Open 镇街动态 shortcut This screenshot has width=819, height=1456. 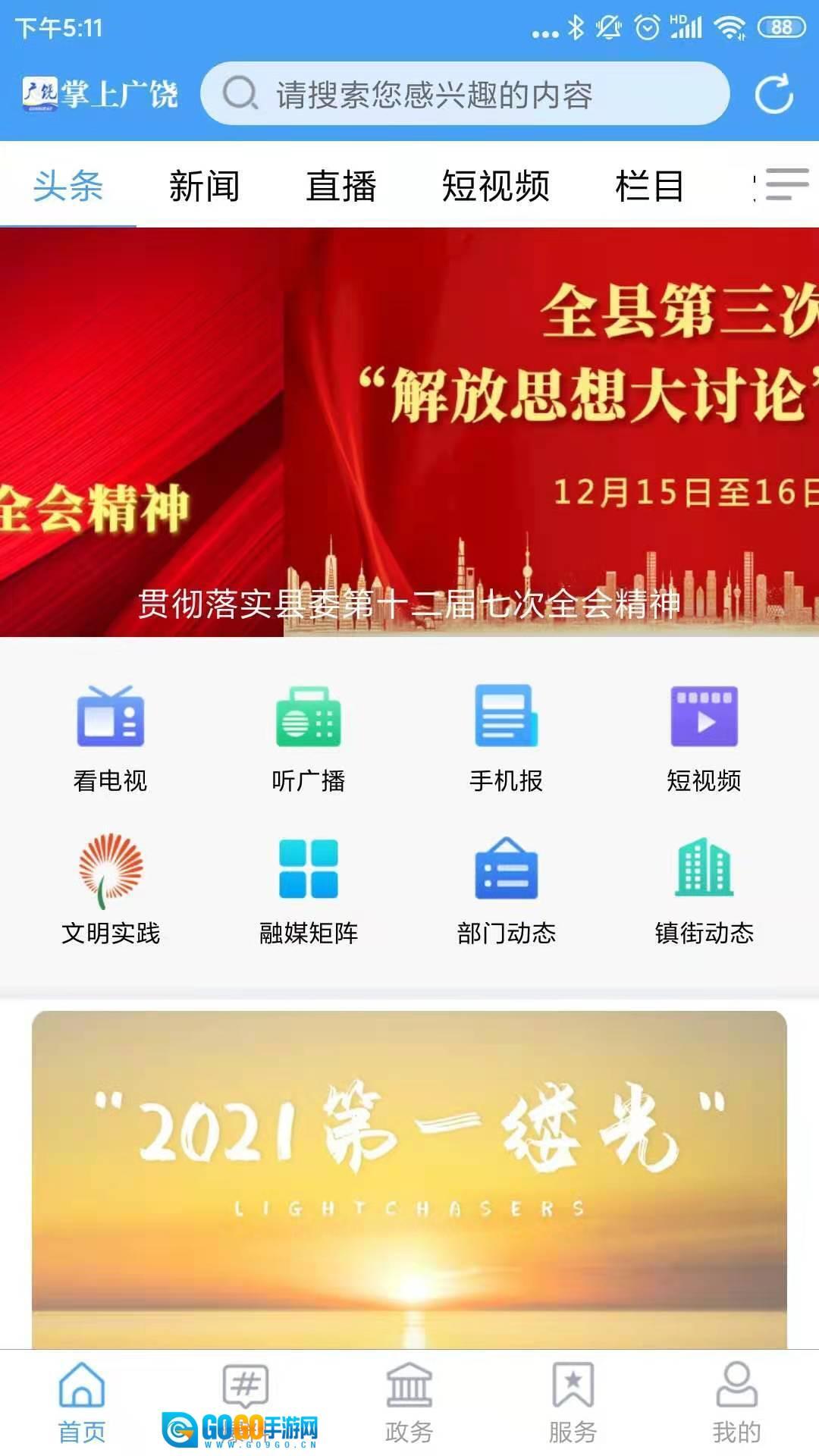point(704,887)
